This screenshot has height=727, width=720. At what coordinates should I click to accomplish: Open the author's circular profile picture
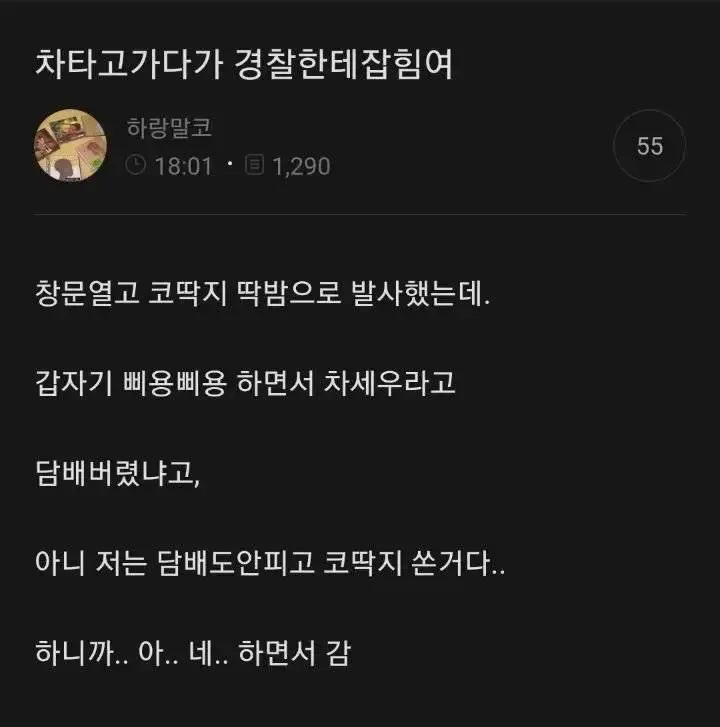point(70,144)
